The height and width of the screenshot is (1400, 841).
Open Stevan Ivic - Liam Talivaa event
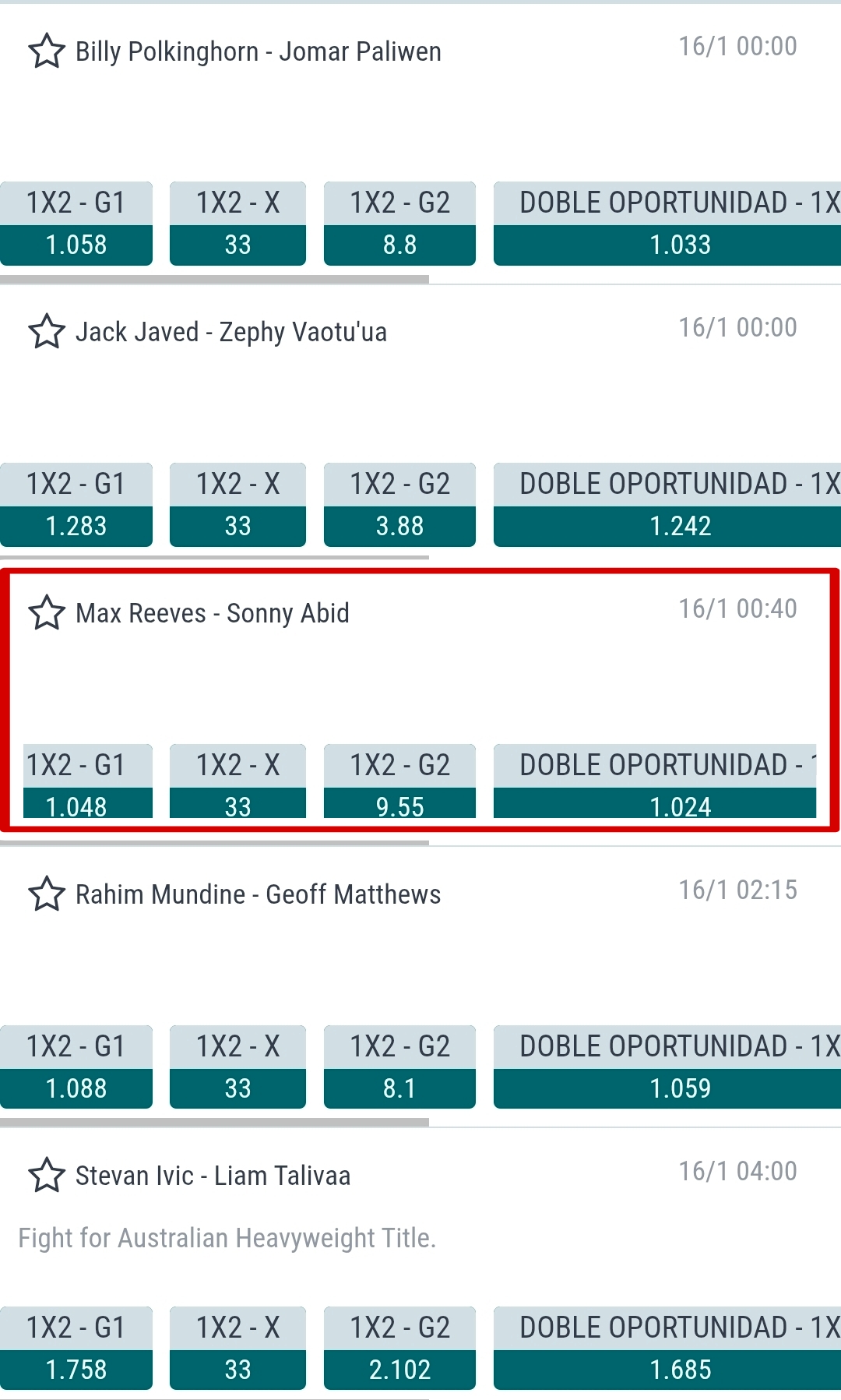(x=213, y=1176)
